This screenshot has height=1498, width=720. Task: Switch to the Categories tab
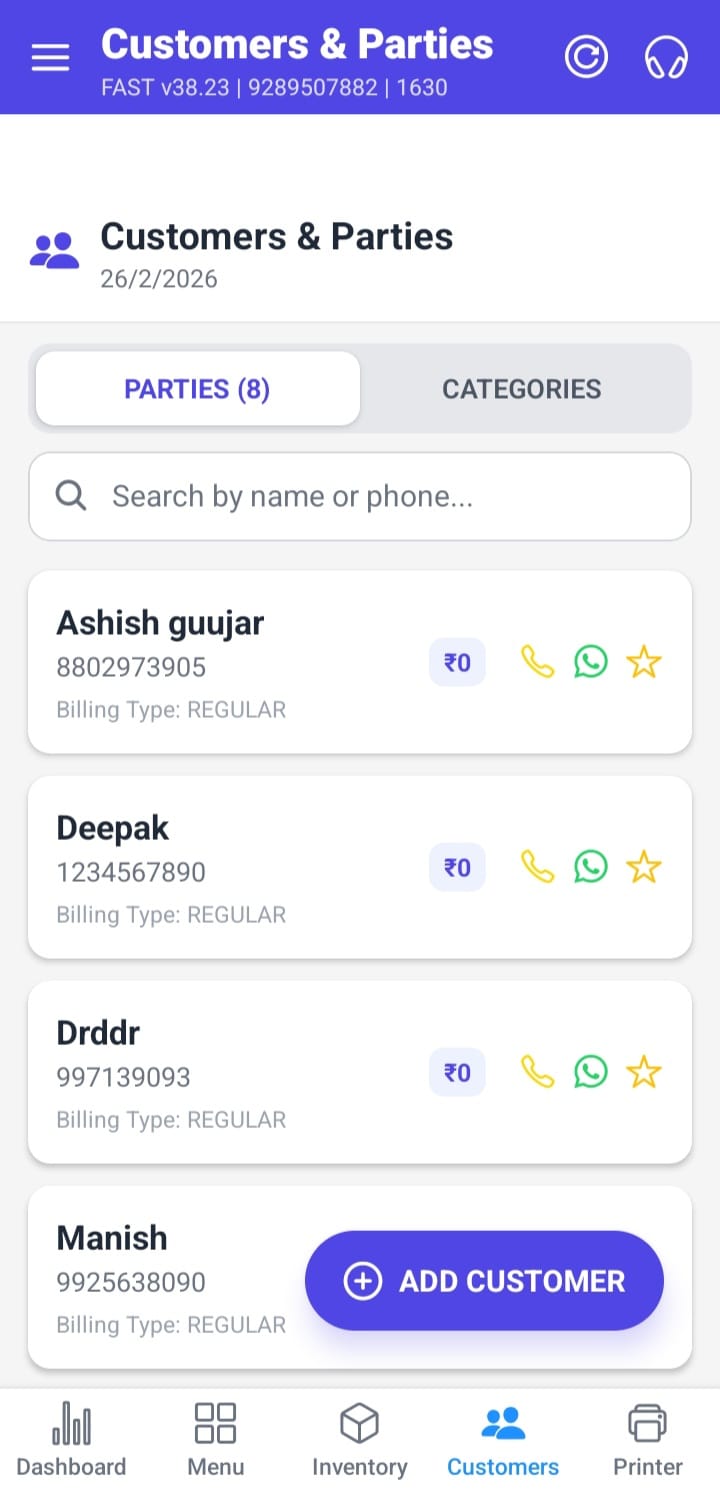522,389
